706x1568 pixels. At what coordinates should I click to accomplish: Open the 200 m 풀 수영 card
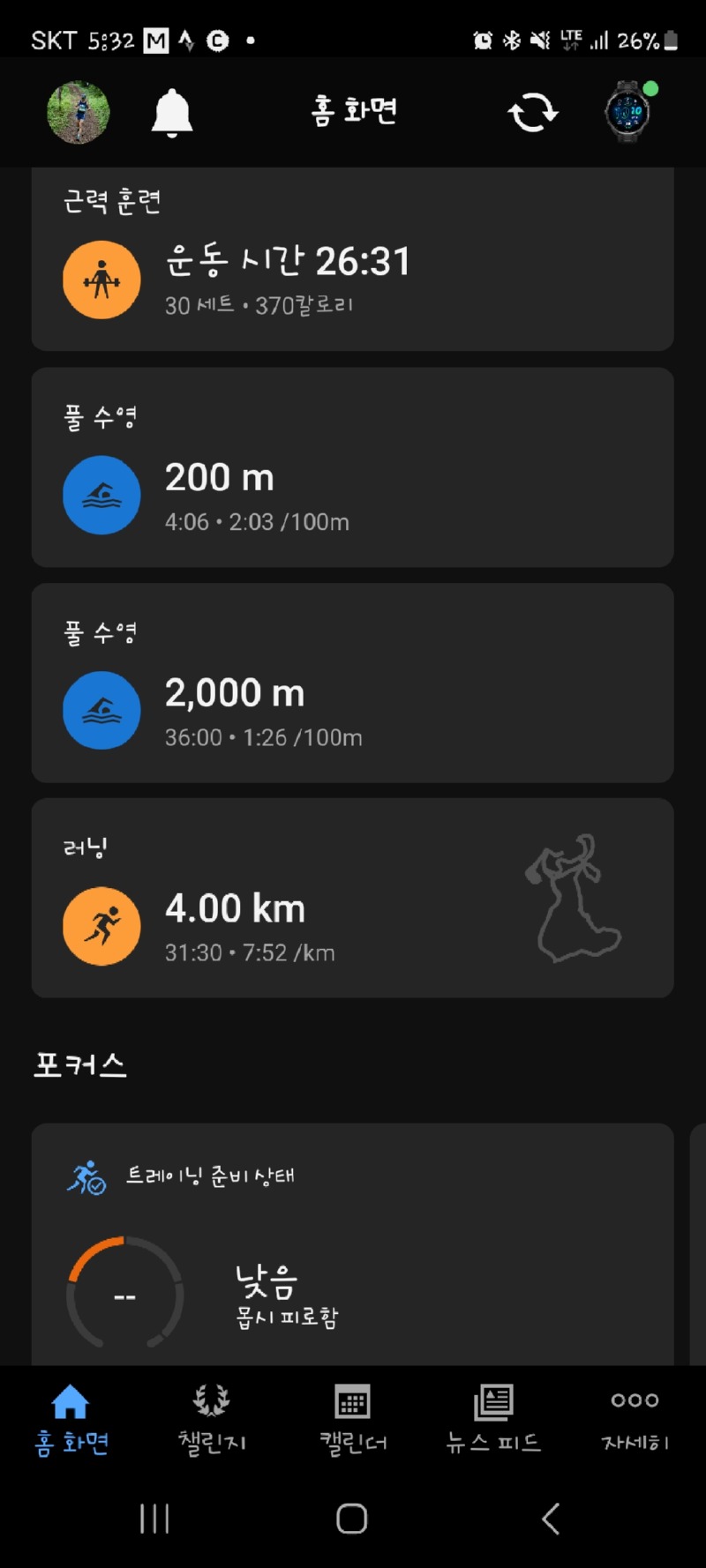[x=353, y=467]
